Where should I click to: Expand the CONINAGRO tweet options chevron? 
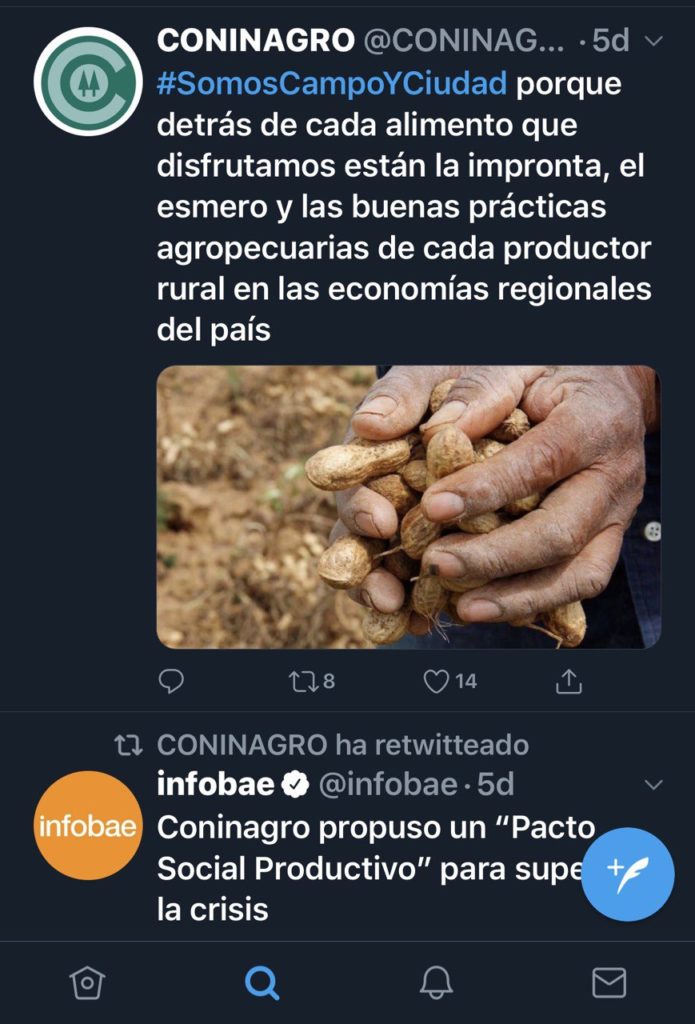654,41
